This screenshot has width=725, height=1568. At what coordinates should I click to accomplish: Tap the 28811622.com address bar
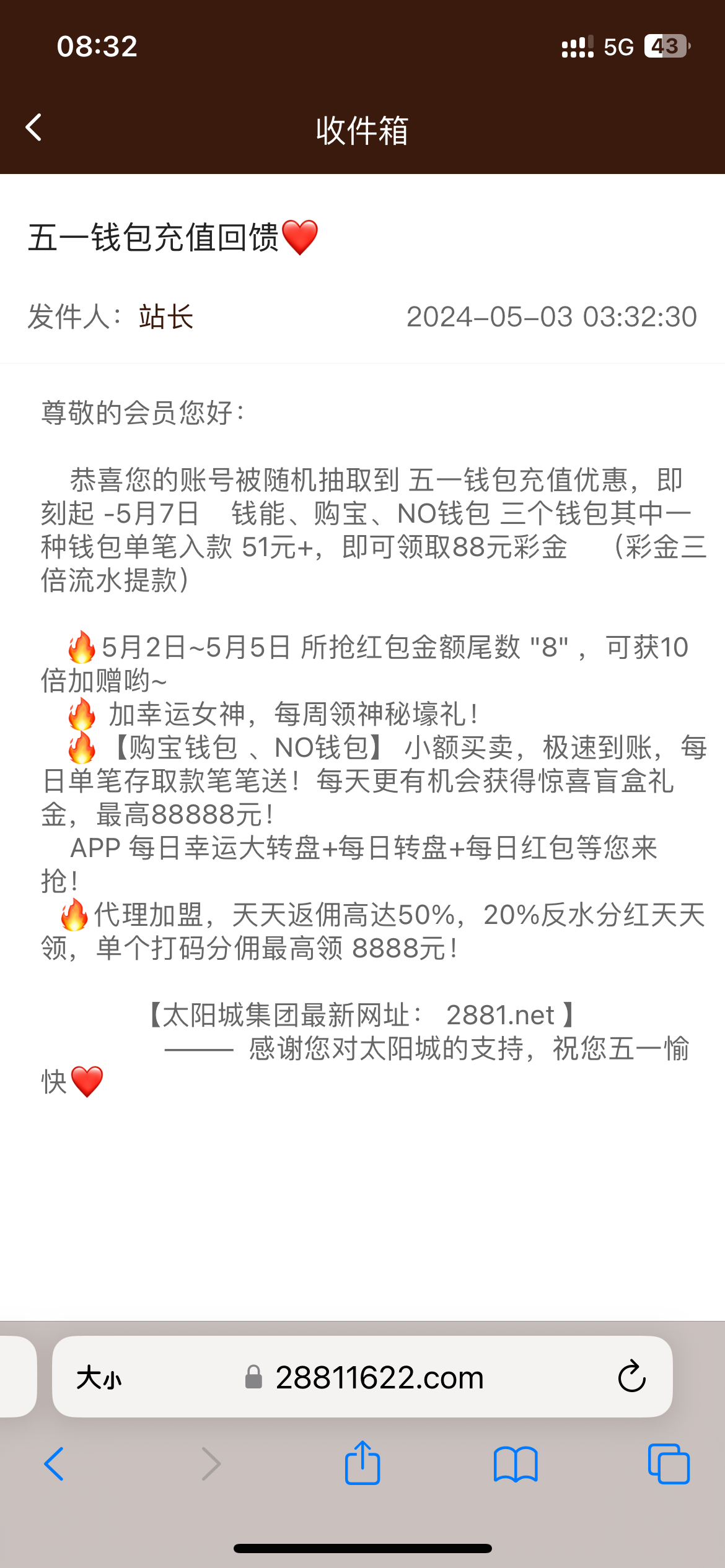(378, 1378)
